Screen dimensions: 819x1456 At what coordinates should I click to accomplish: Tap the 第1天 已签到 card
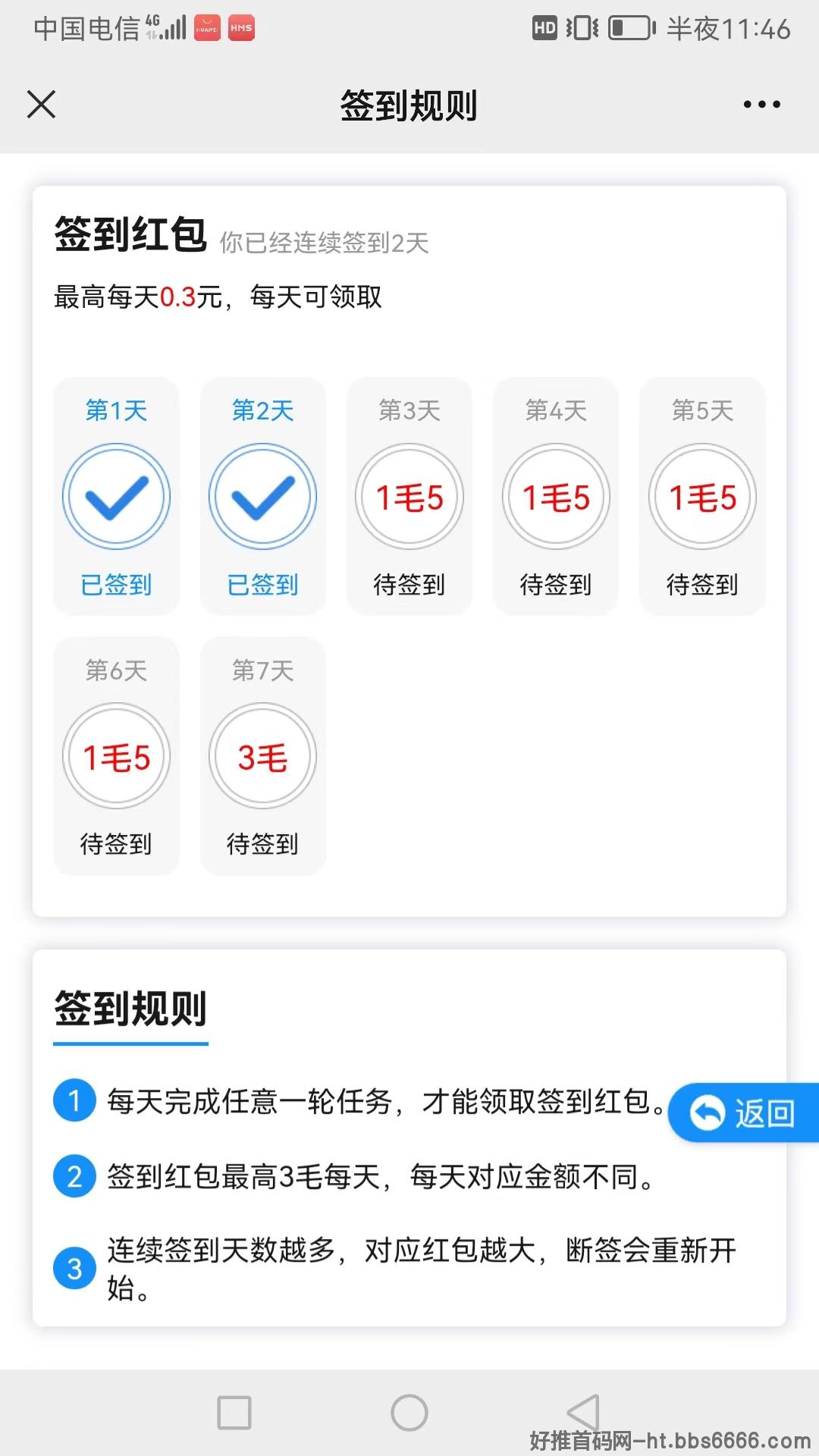click(x=116, y=496)
